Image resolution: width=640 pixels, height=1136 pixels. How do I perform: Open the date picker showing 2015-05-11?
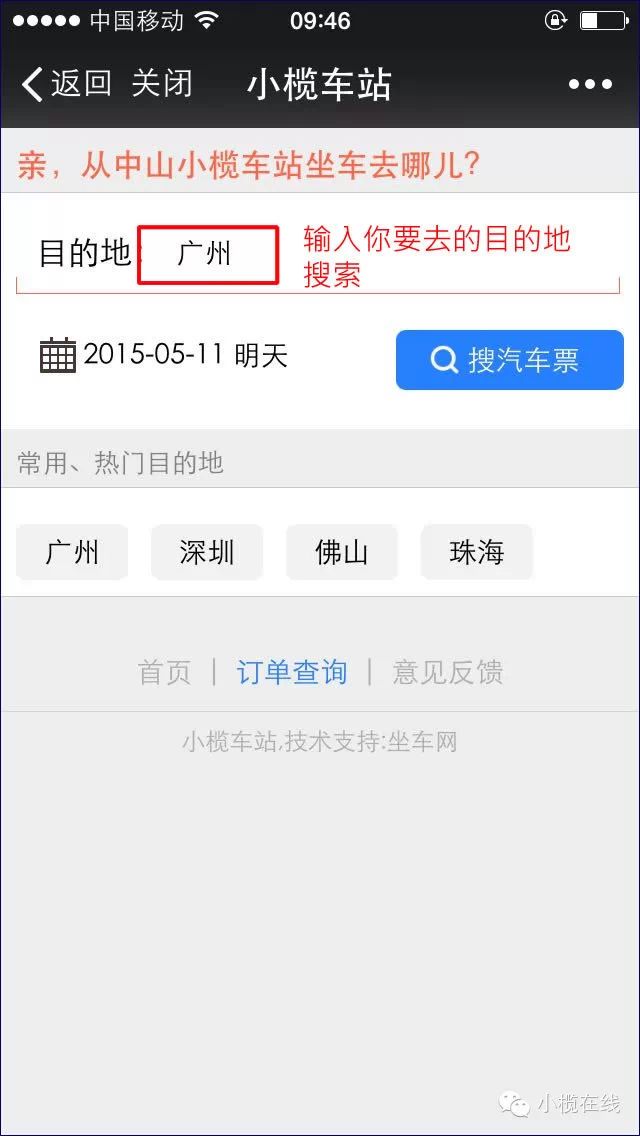coord(165,356)
